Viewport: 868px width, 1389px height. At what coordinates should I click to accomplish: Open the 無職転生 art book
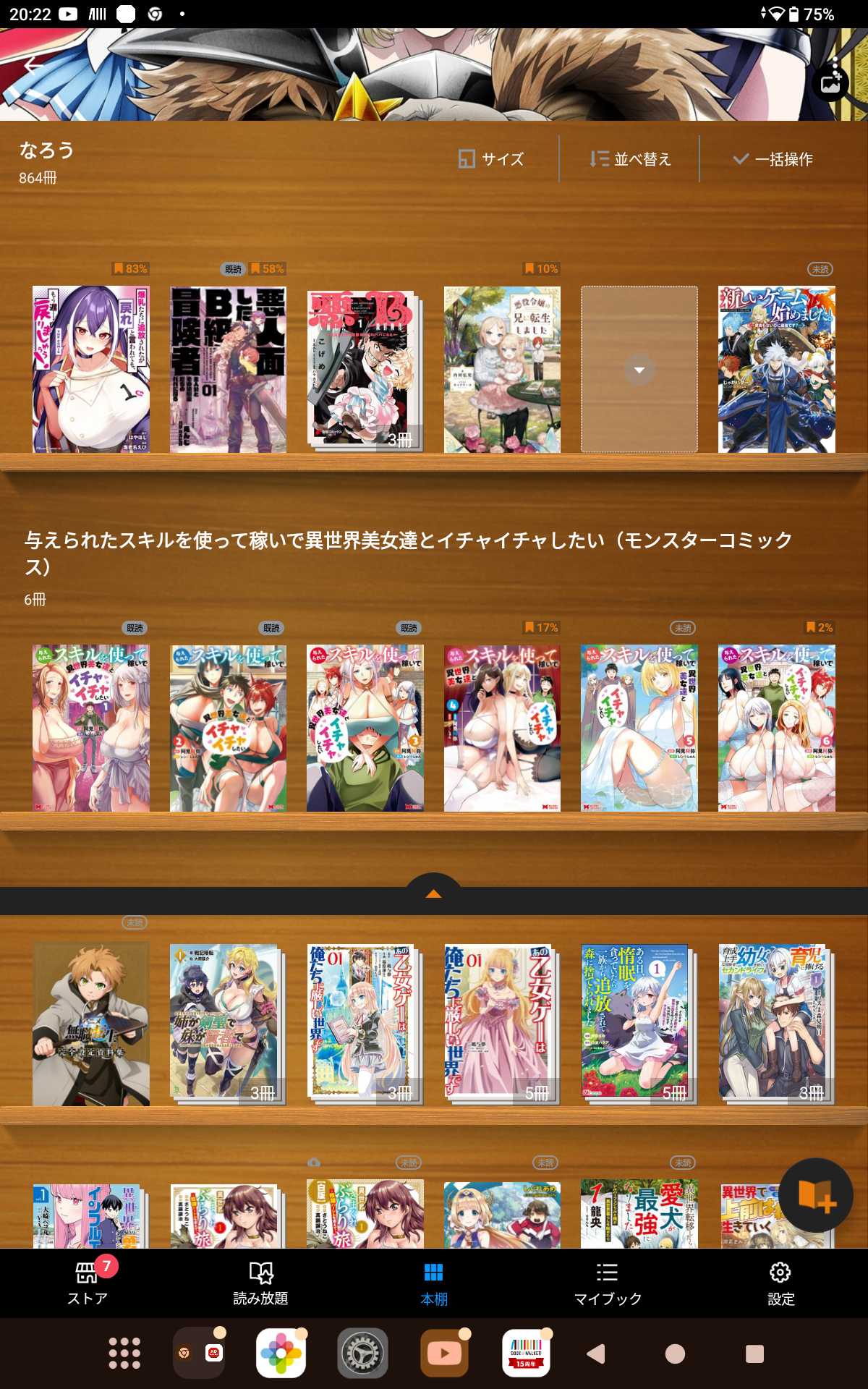click(91, 1024)
